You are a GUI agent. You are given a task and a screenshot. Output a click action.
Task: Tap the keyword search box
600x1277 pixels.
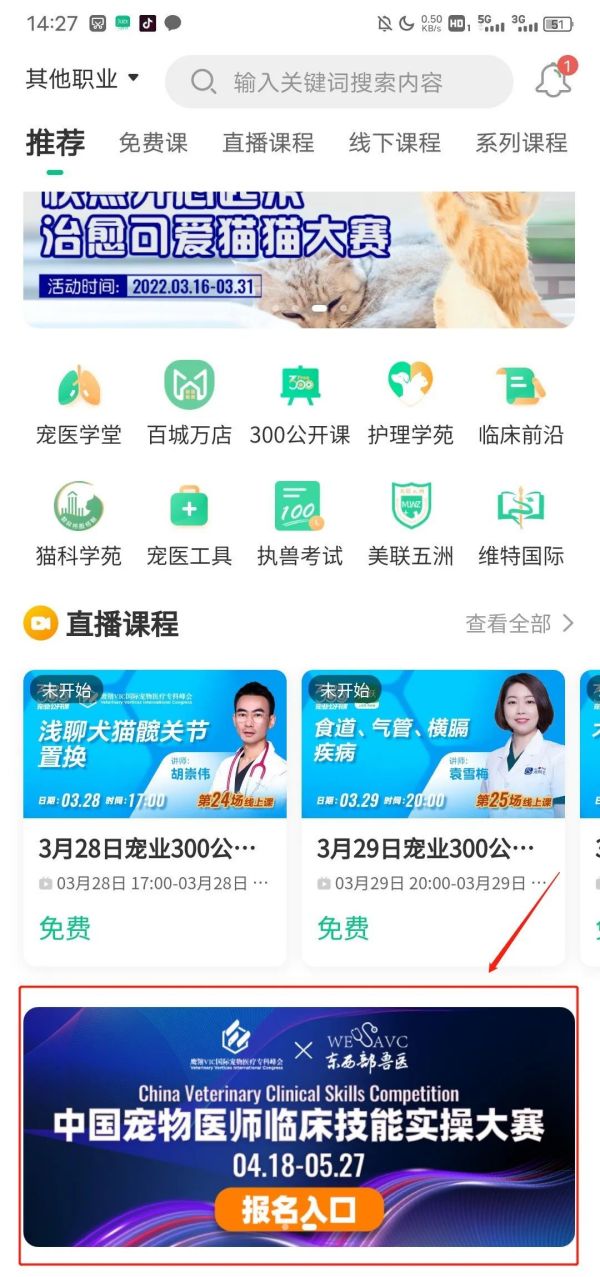pyautogui.click(x=338, y=82)
